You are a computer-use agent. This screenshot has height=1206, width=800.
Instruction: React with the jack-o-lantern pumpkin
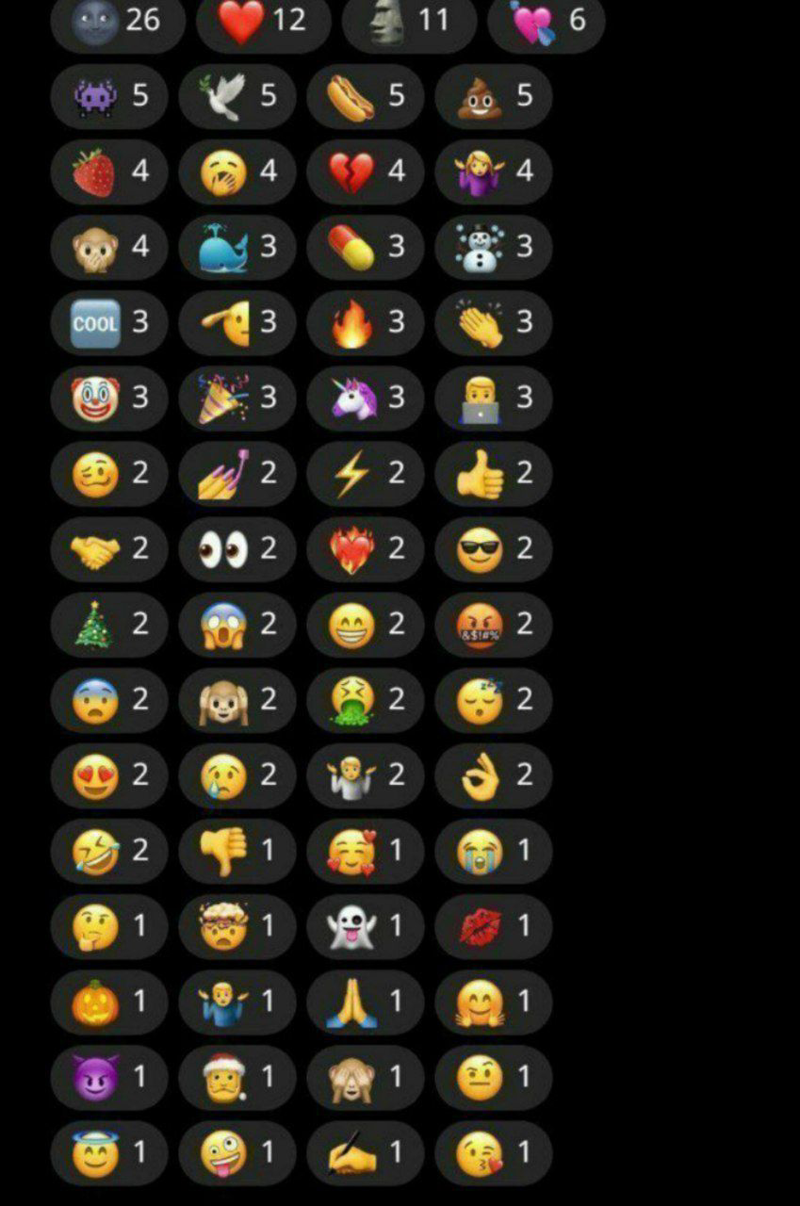109,1002
